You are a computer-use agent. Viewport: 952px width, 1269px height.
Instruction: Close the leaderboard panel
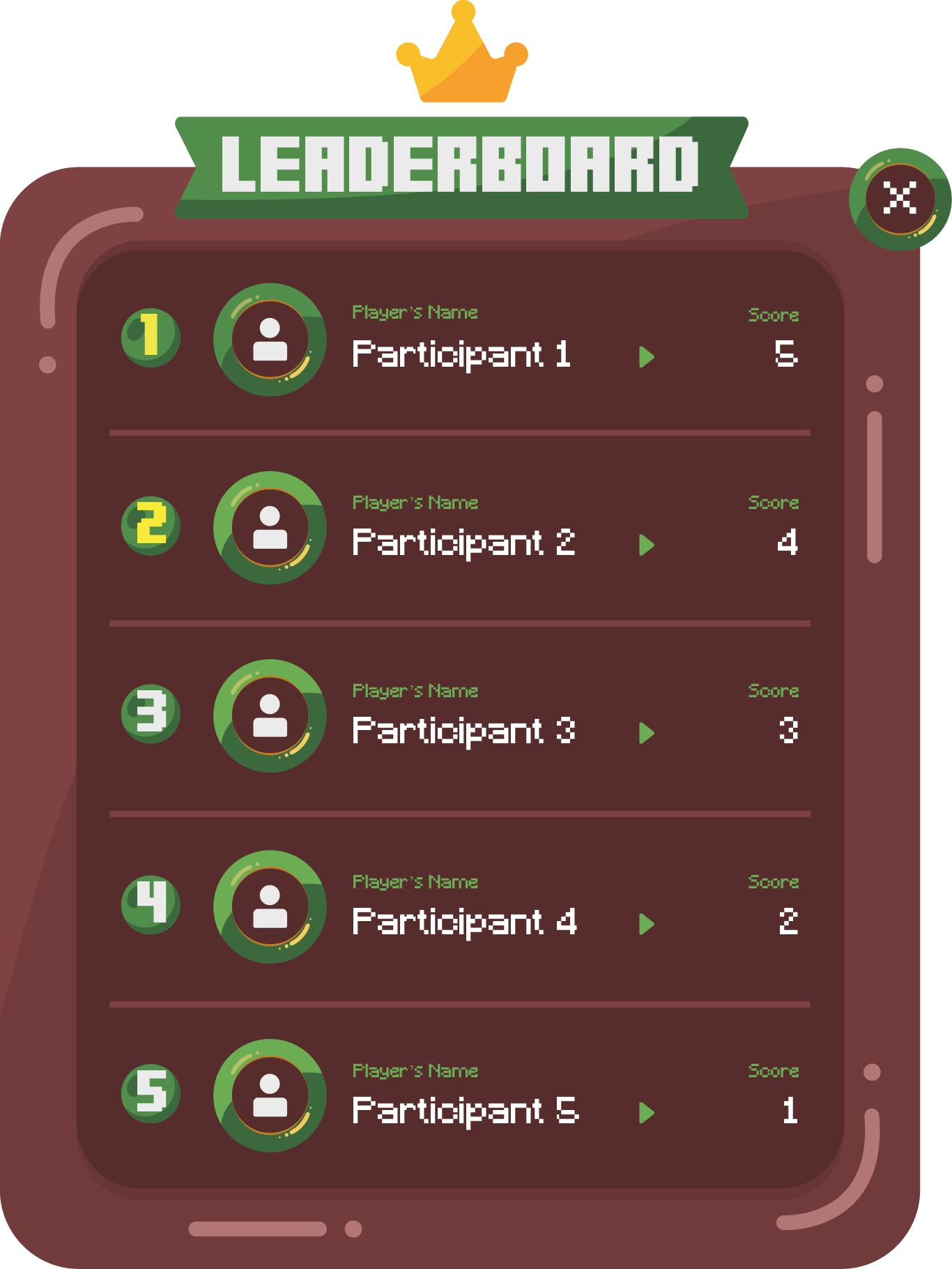[x=900, y=199]
